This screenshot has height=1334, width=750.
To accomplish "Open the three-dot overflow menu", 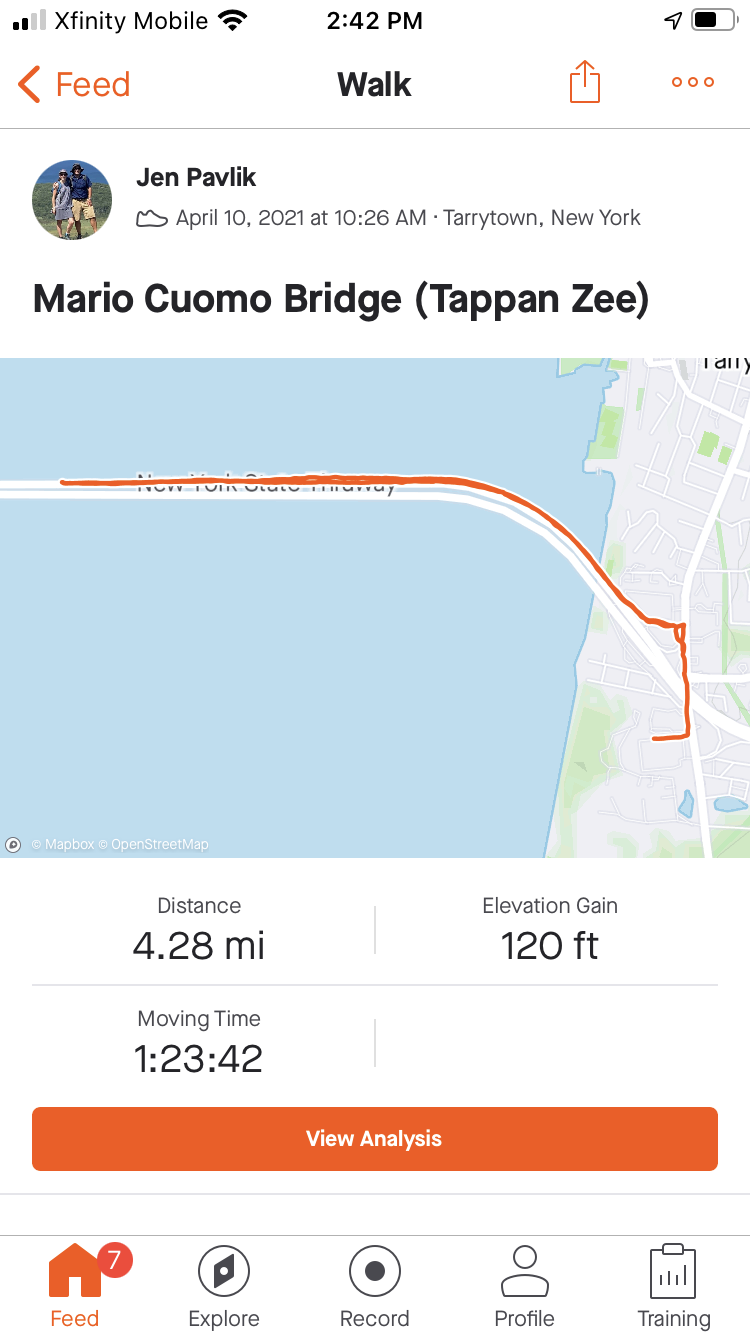I will coord(693,83).
